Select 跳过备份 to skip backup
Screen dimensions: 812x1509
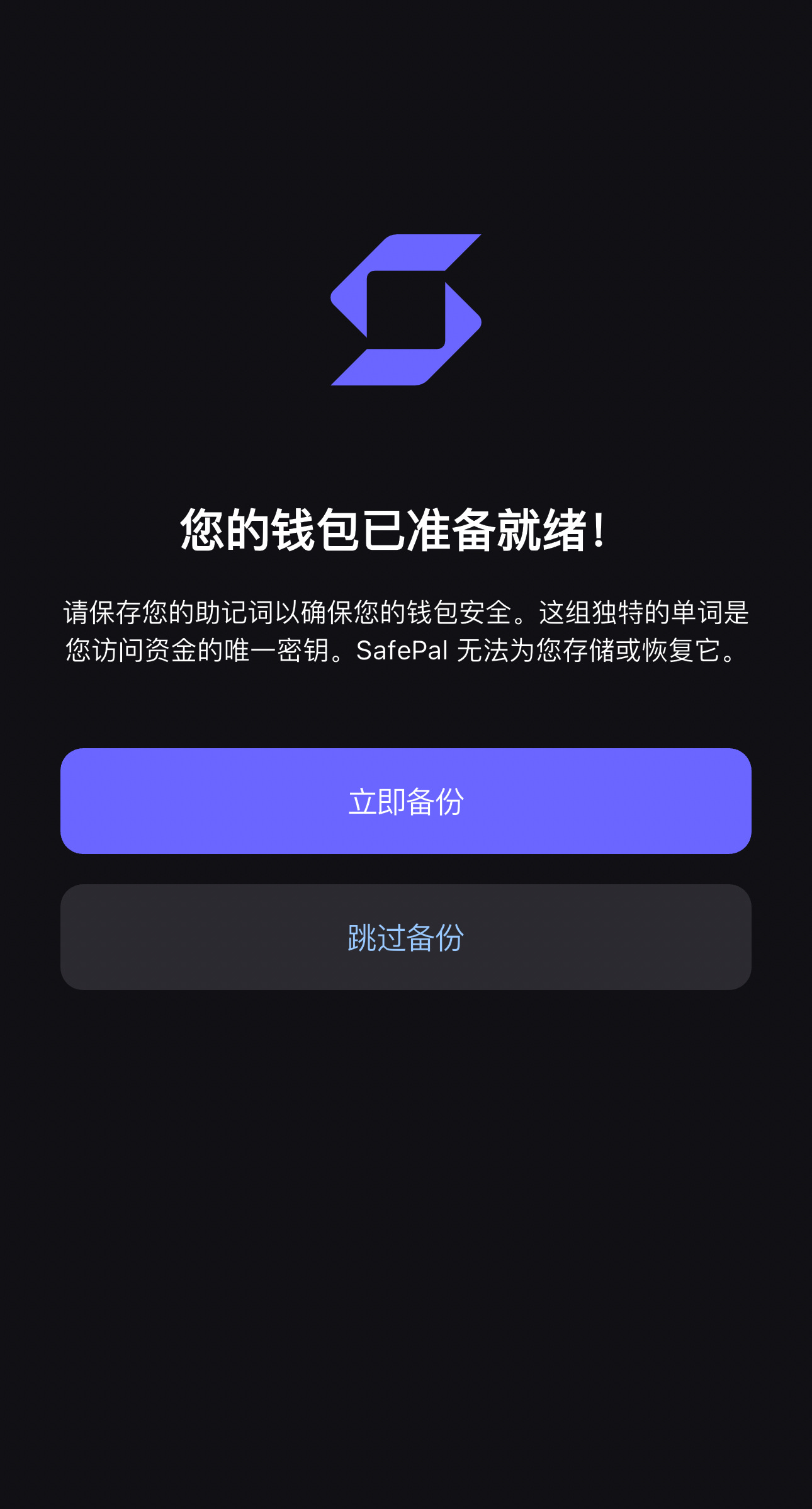(406, 937)
